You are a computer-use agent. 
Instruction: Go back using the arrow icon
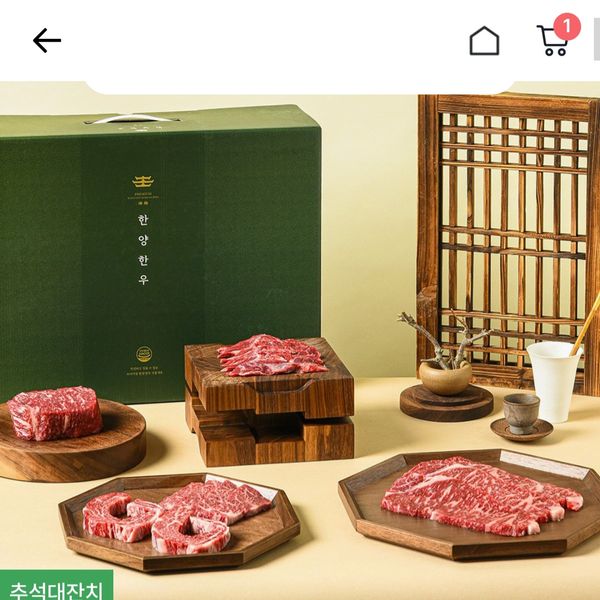click(x=47, y=41)
